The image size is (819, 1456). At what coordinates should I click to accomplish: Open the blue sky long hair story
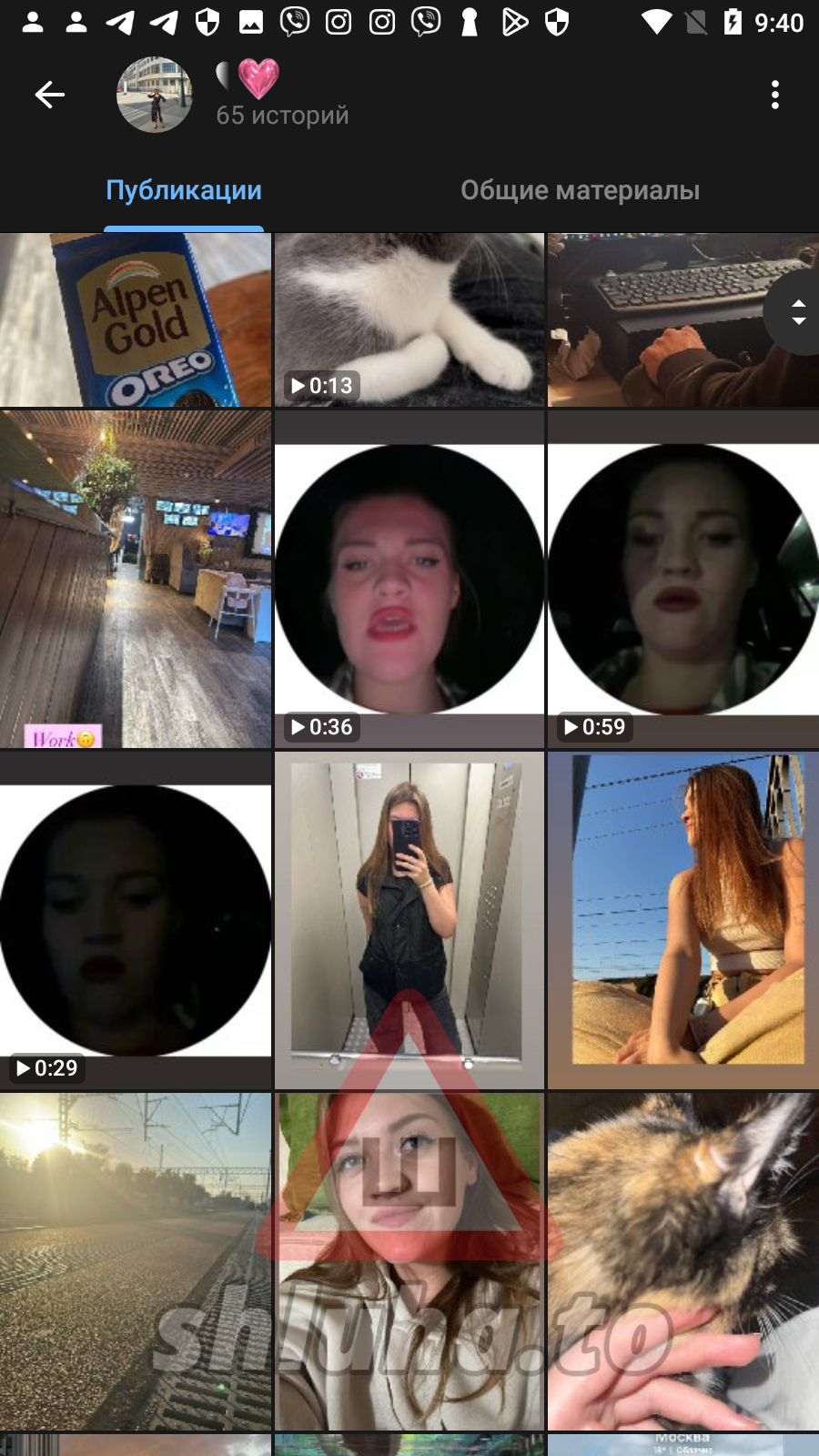(682, 920)
